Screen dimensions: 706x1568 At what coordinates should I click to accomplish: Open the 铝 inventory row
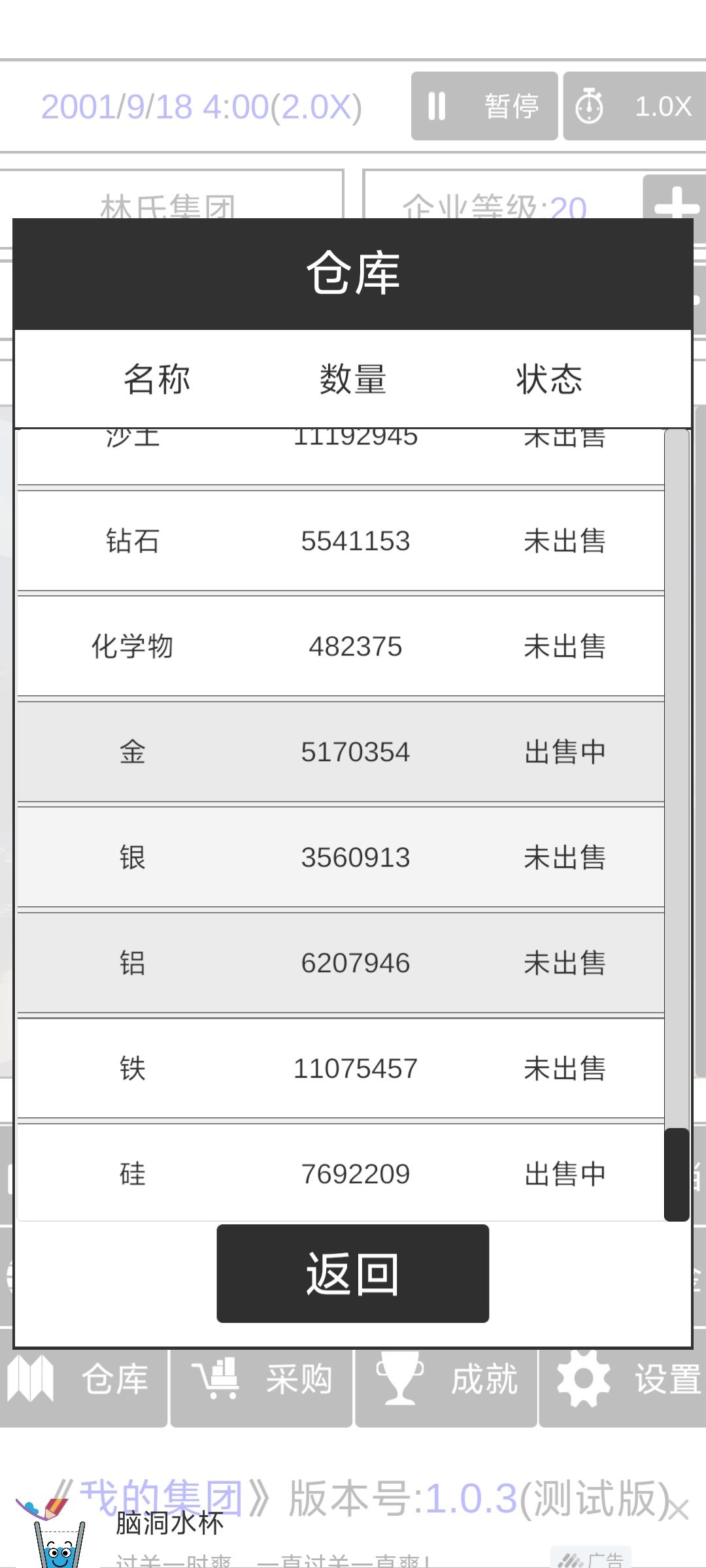point(341,963)
